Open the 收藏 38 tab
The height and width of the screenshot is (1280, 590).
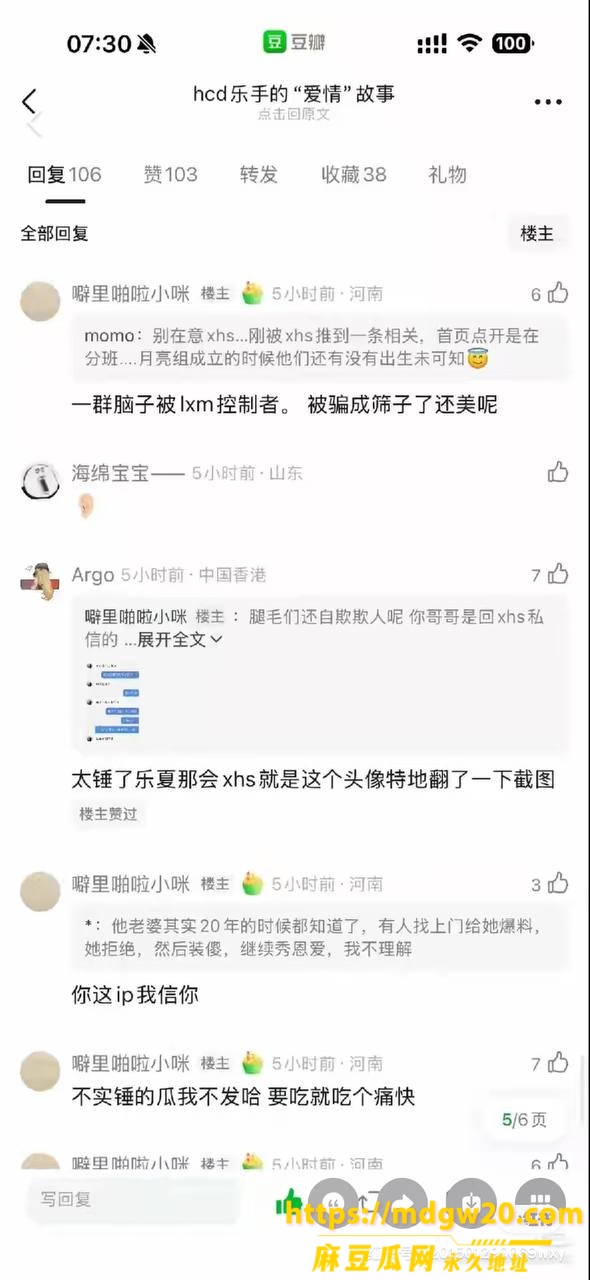pos(353,175)
